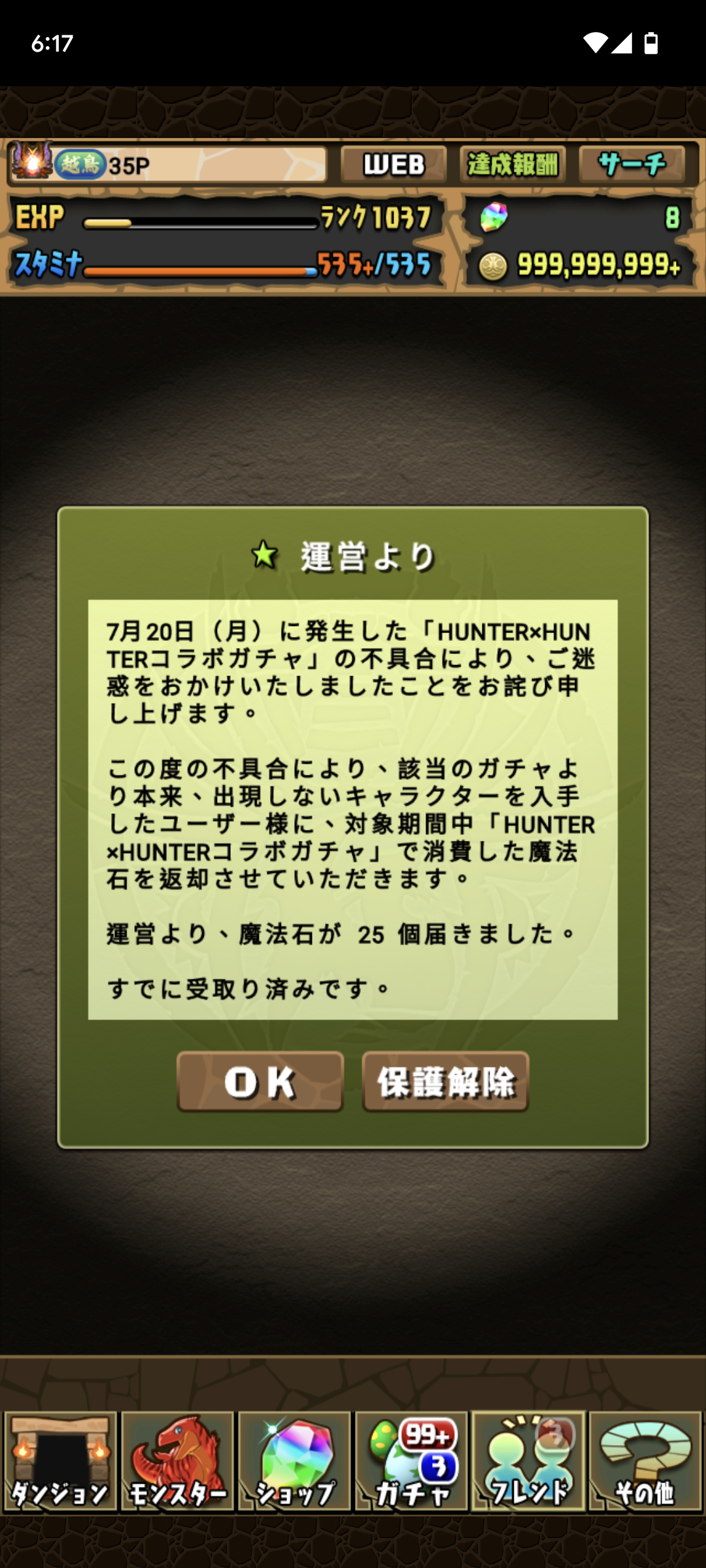Open the ショップ tab

[294, 1461]
